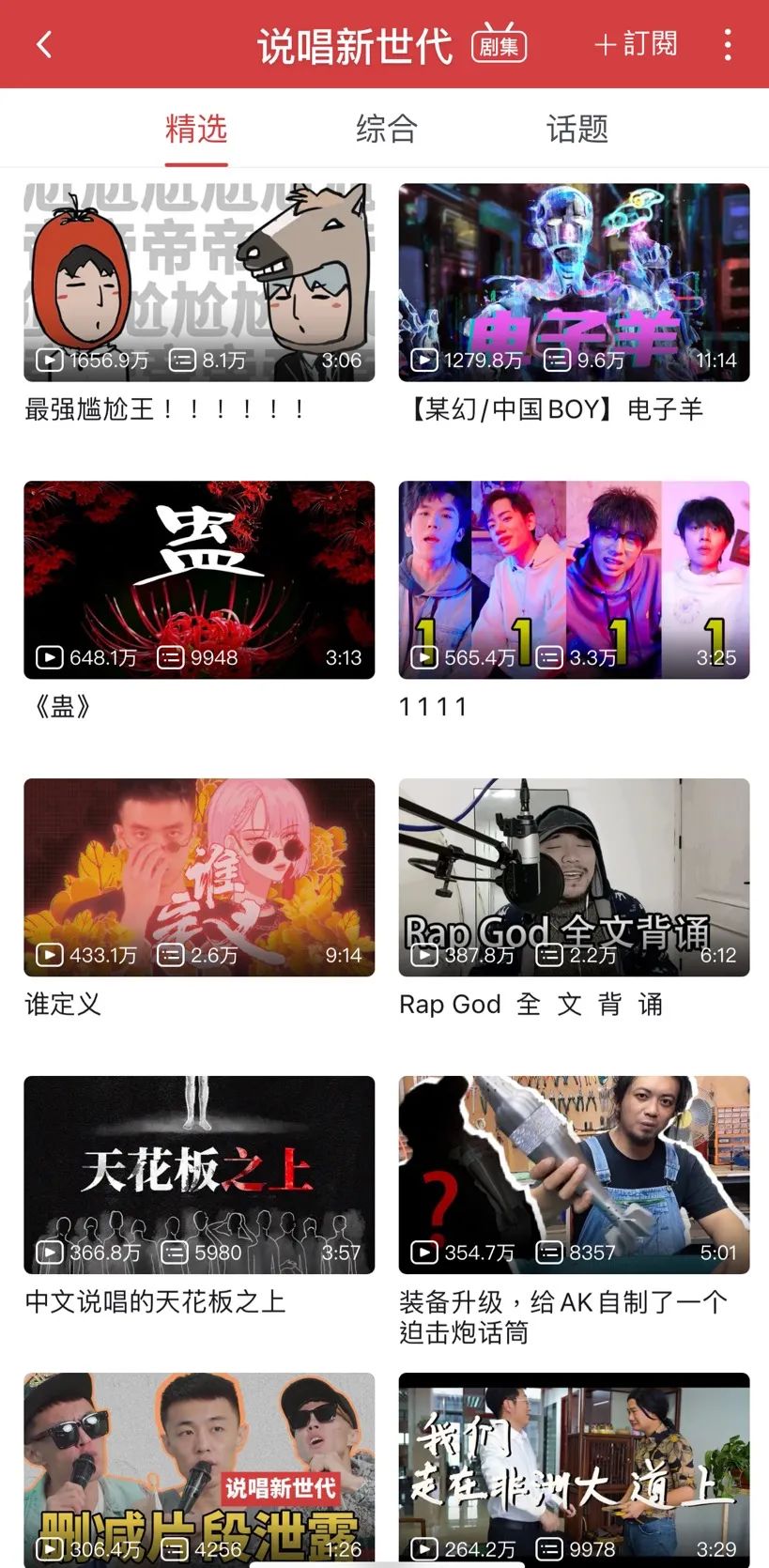Subscribe with the 訂閱 button
769x1568 pixels.
(637, 44)
